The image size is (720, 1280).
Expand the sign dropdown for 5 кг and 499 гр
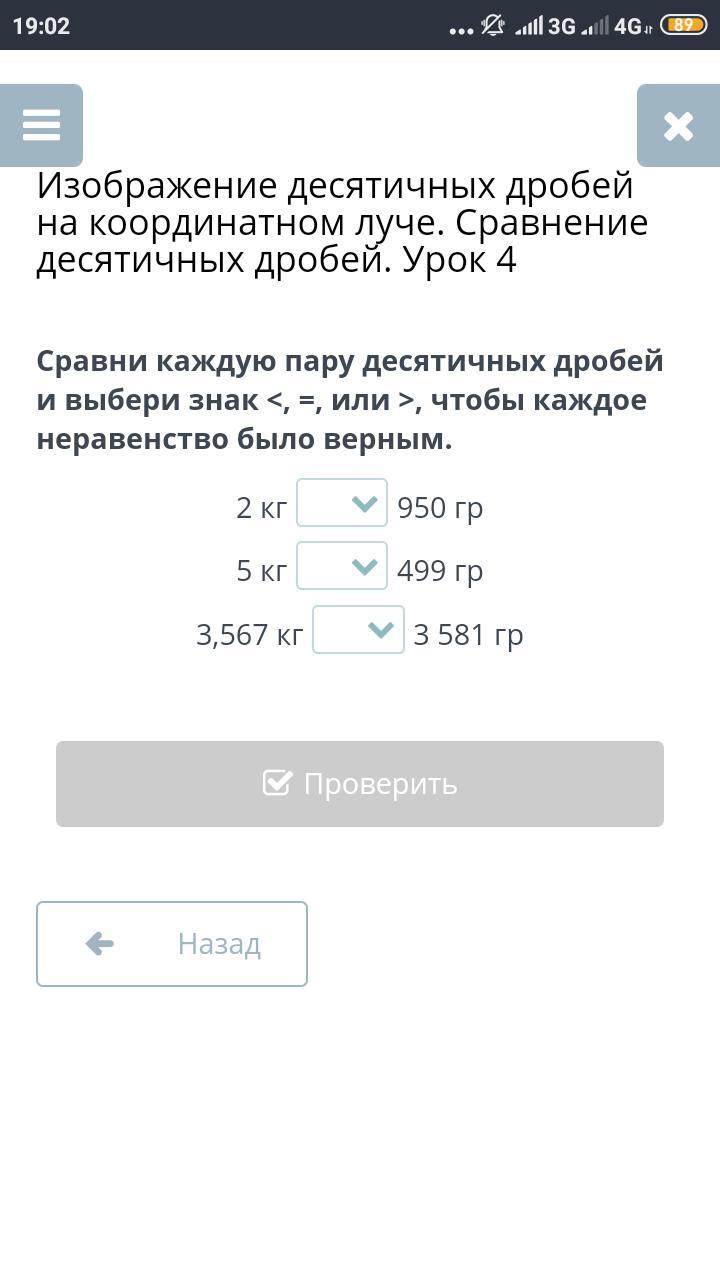click(342, 566)
